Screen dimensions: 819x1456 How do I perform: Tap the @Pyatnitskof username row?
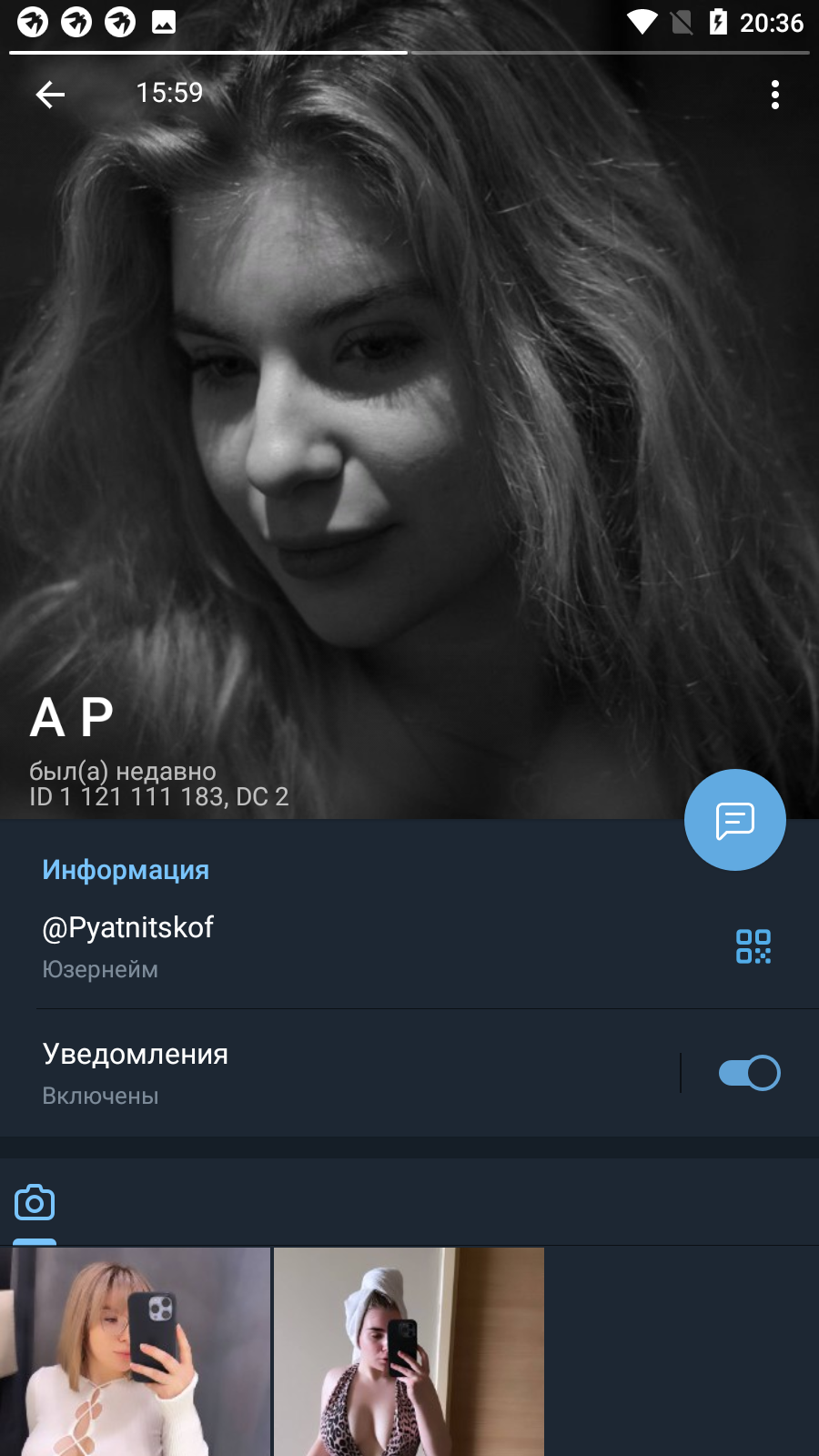pyautogui.click(x=409, y=946)
